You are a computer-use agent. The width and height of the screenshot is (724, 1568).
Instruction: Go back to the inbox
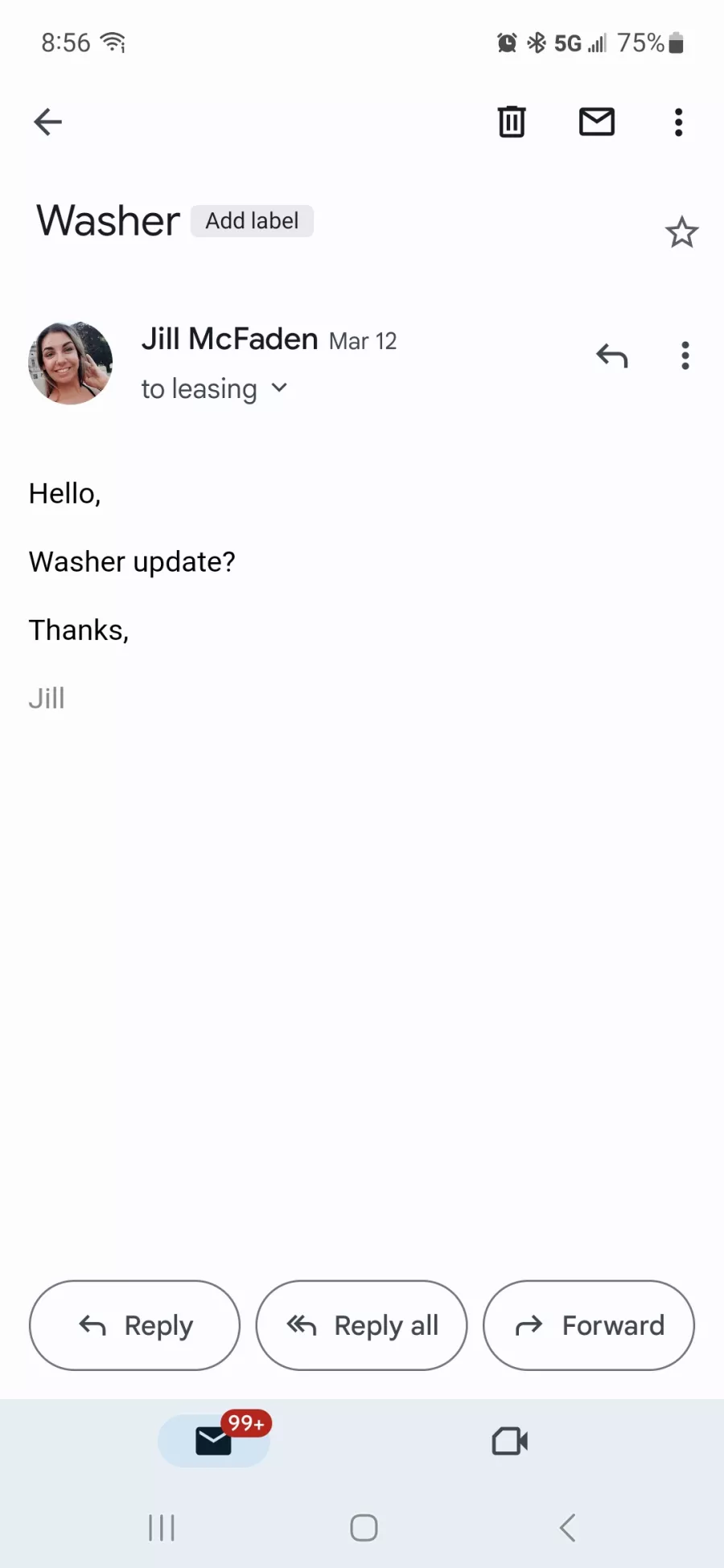(x=47, y=122)
